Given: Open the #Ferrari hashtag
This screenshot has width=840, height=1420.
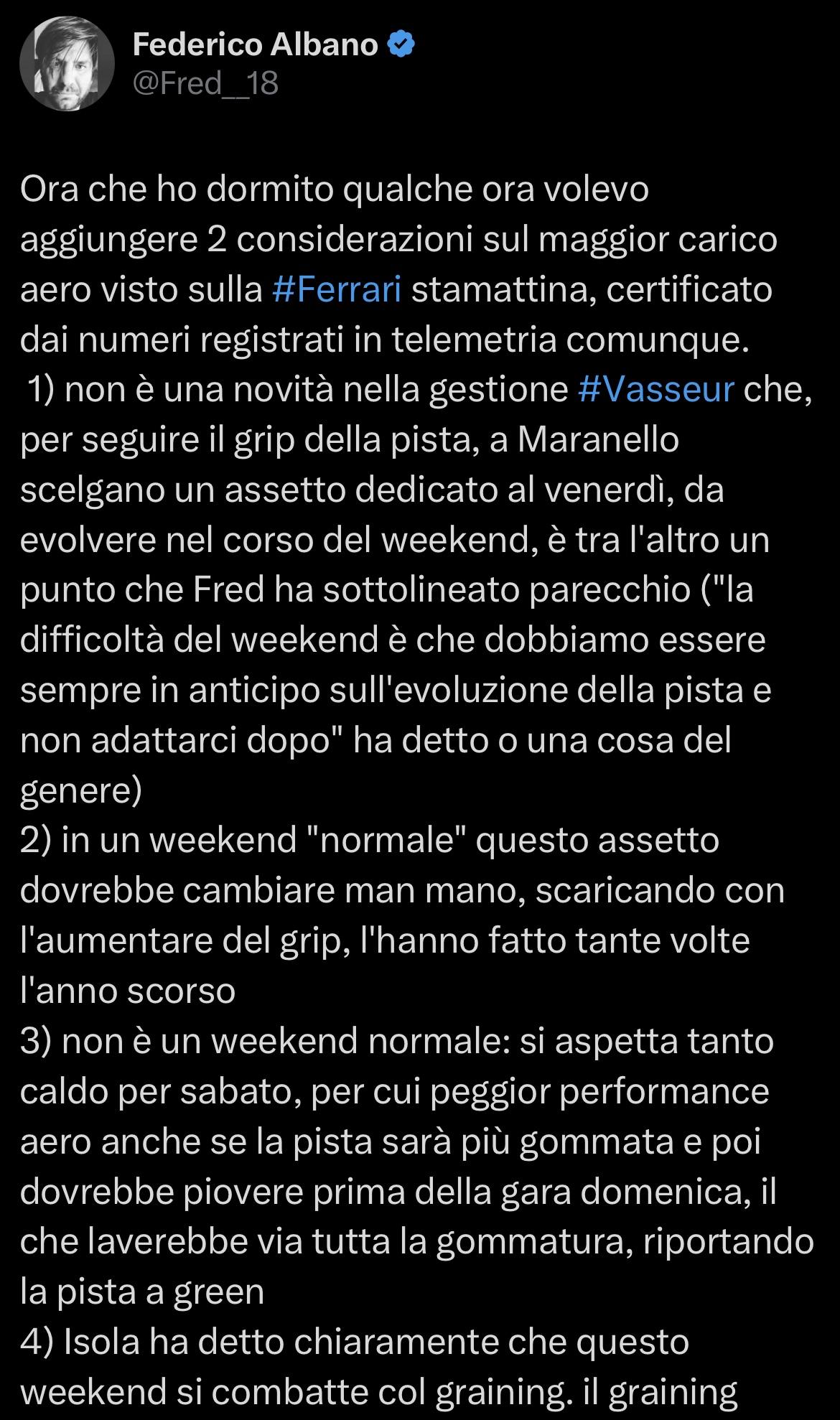Looking at the screenshot, I should point(337,290).
